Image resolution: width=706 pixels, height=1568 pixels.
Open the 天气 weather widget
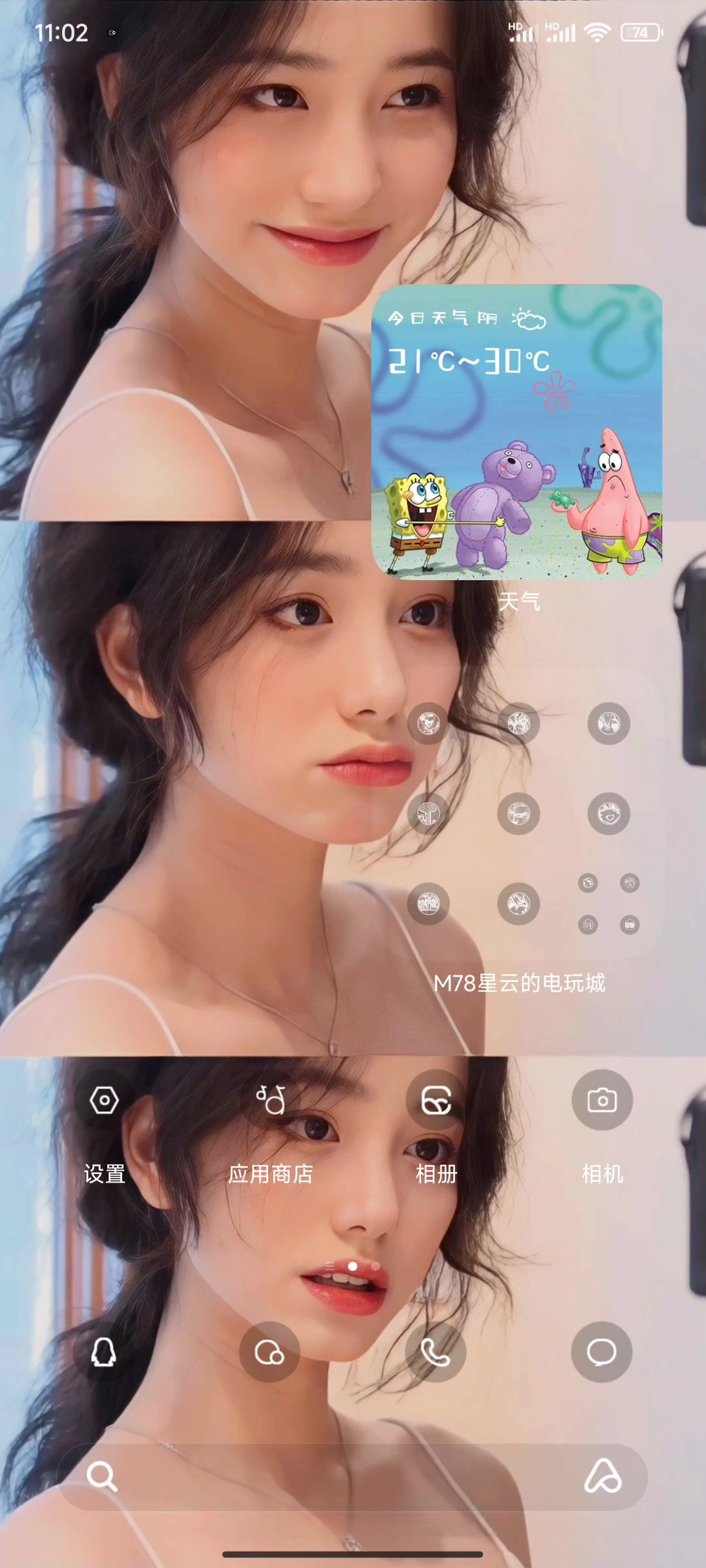(516, 432)
